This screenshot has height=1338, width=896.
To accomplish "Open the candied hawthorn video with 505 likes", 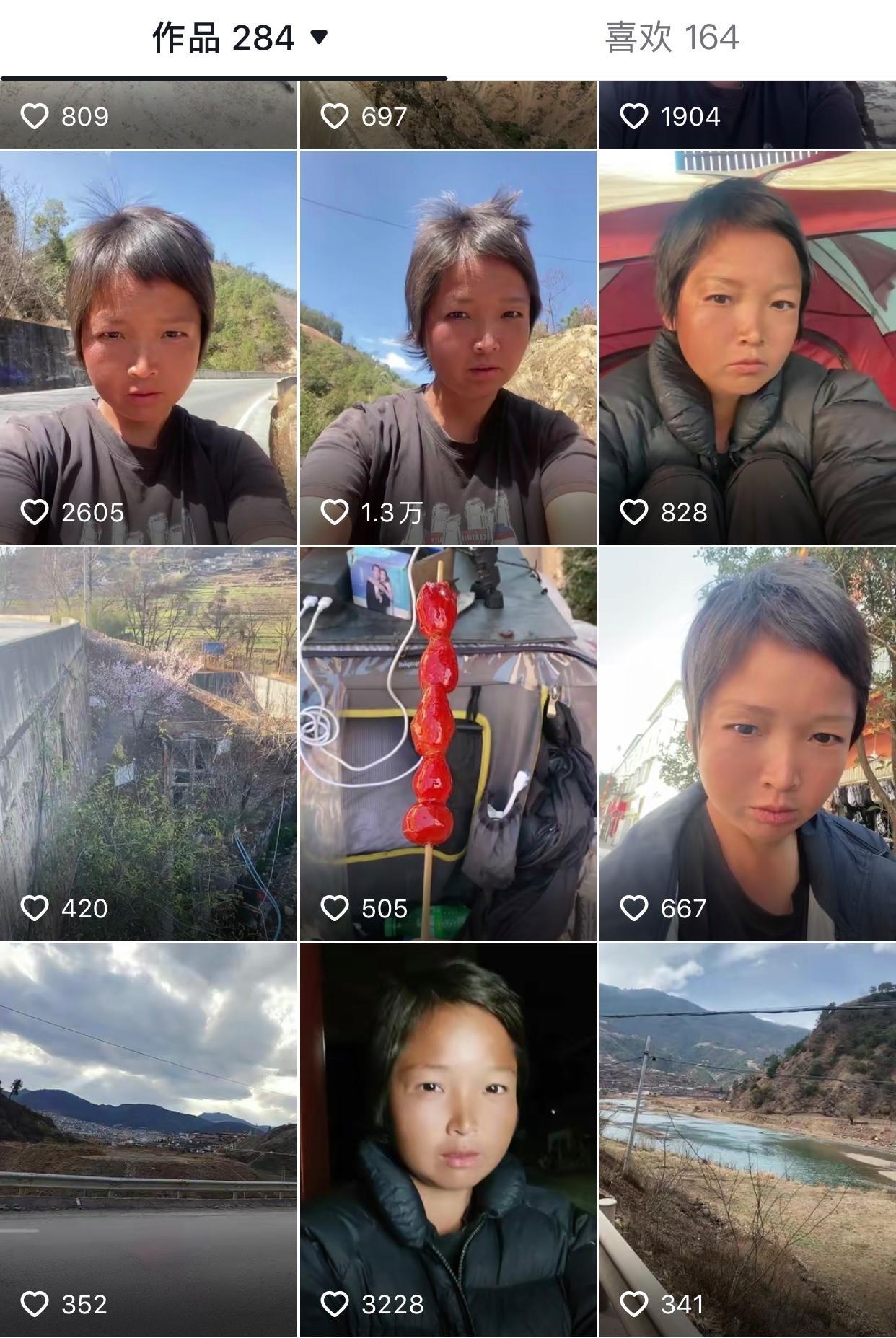I will click(448, 743).
